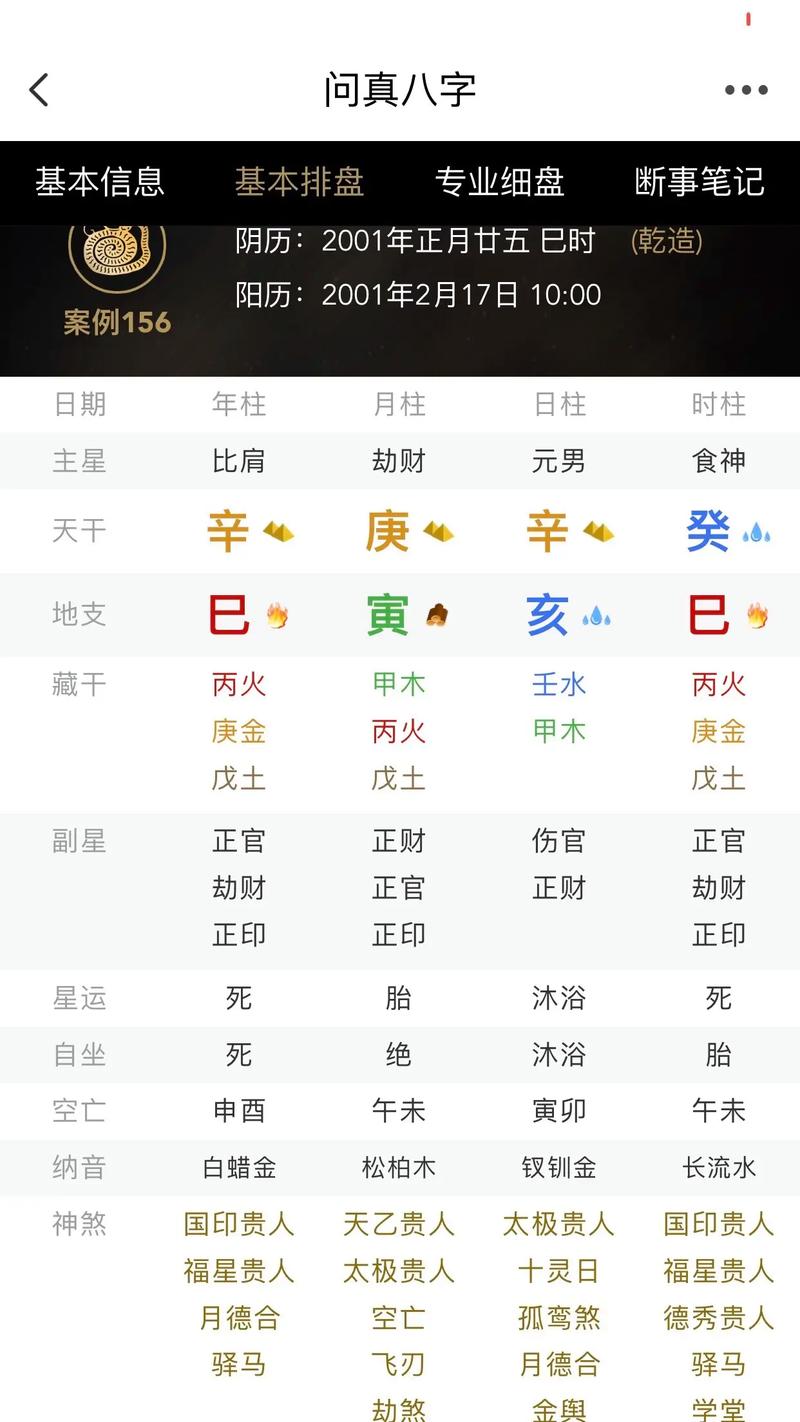Open the three-dot overflow menu

746,90
